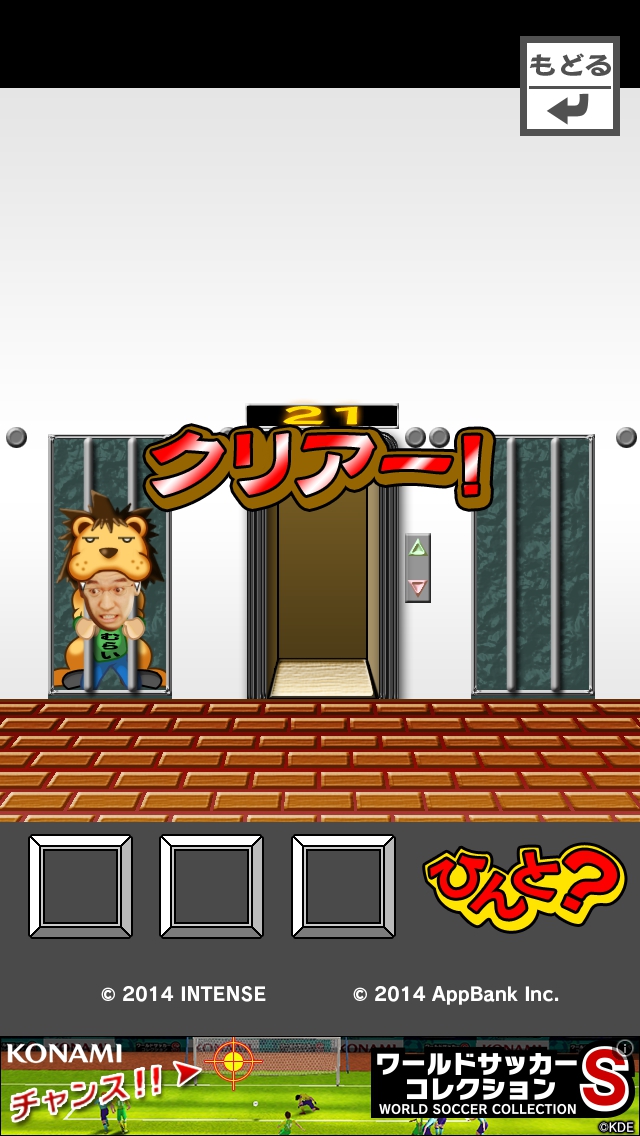This screenshot has height=1136, width=640.
Task: Select the second empty inventory slot
Action: click(x=212, y=886)
